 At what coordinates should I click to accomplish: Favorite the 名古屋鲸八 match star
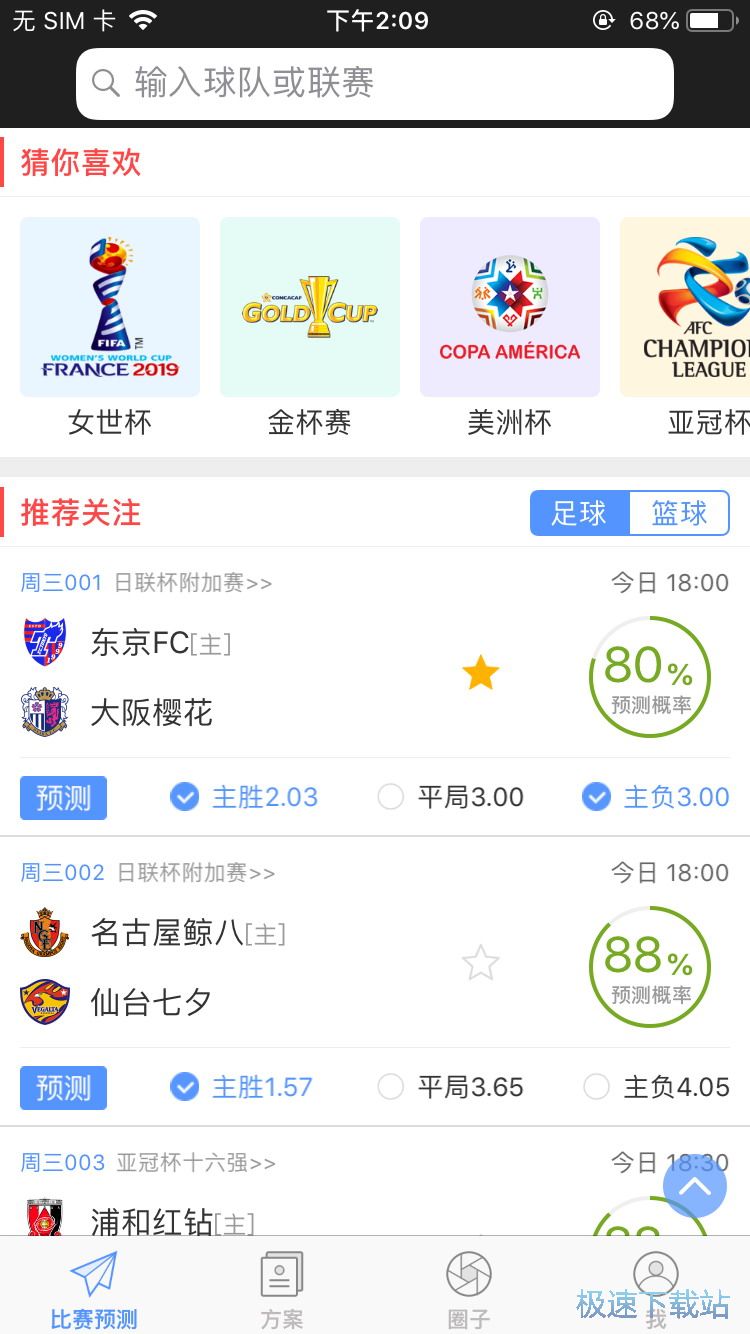pyautogui.click(x=480, y=963)
